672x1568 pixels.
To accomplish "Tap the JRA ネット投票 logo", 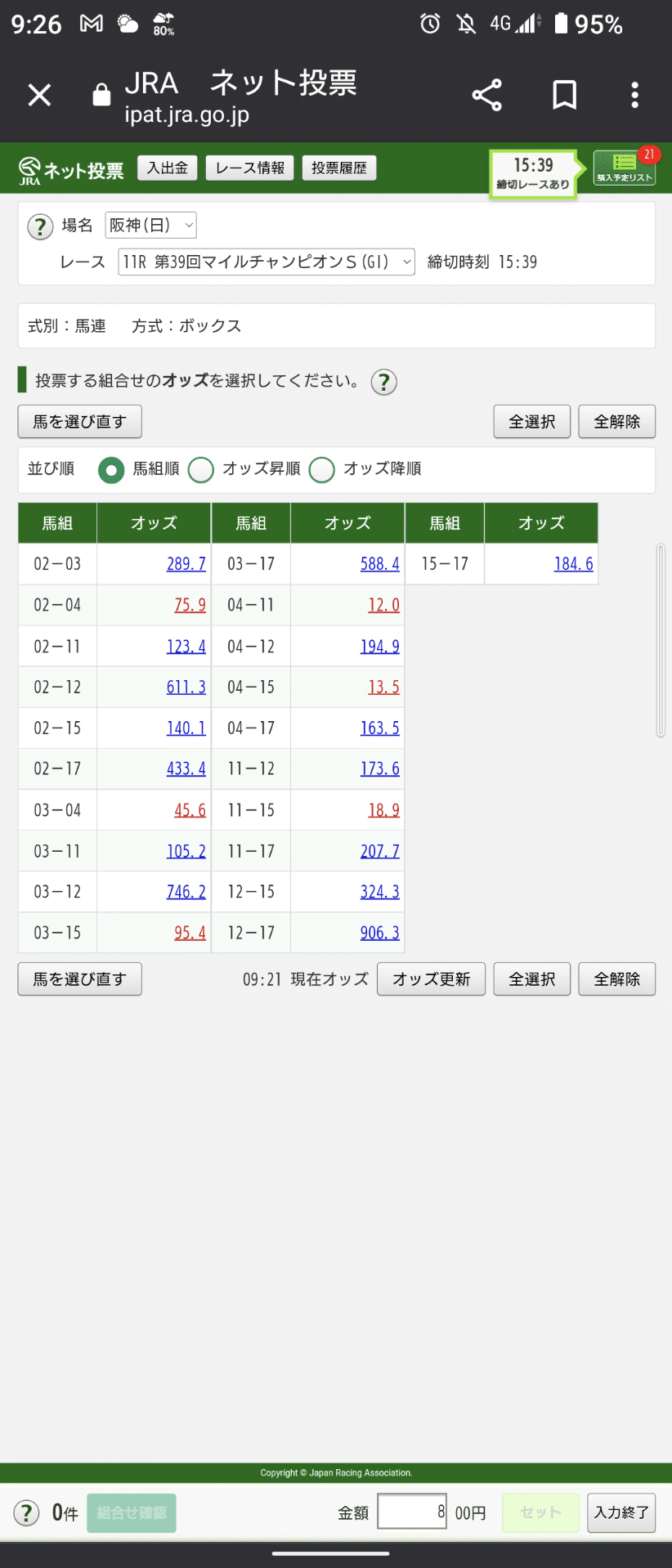I will [69, 168].
